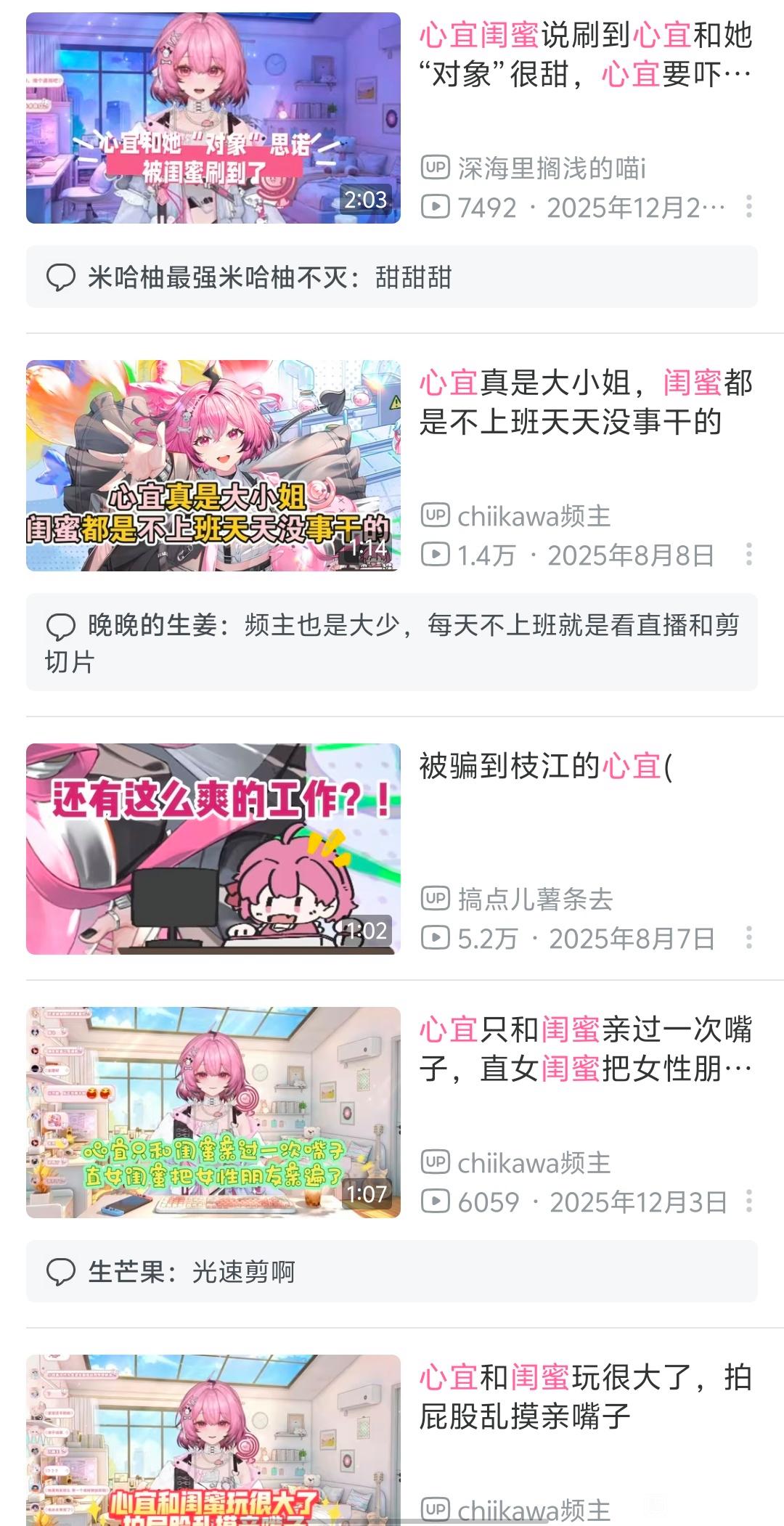Play the 还有这么爽的工作 video
Screen dimensions: 784x1526
pyautogui.click(x=213, y=849)
